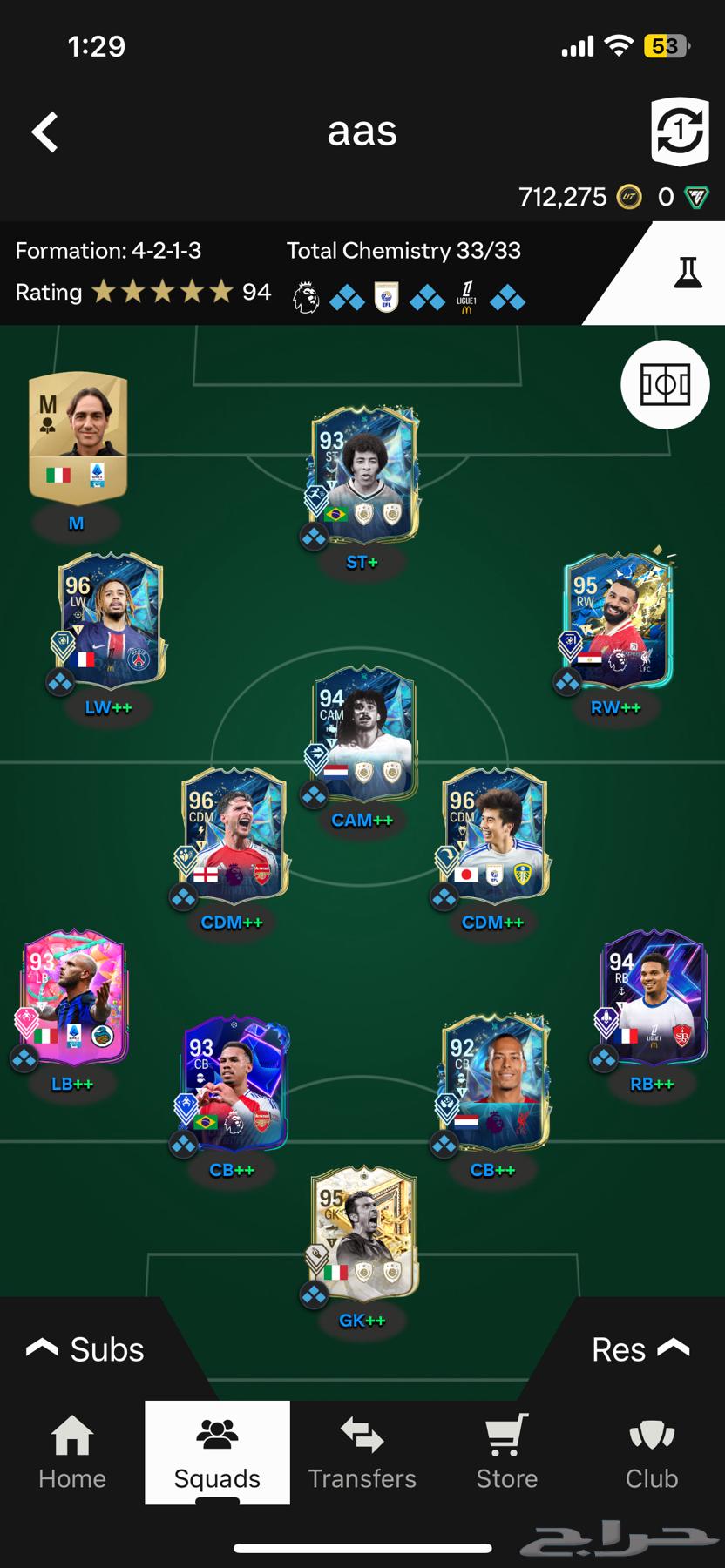Toggle the pitch view button
Viewport: 725px width, 1568px height.
coord(665,384)
